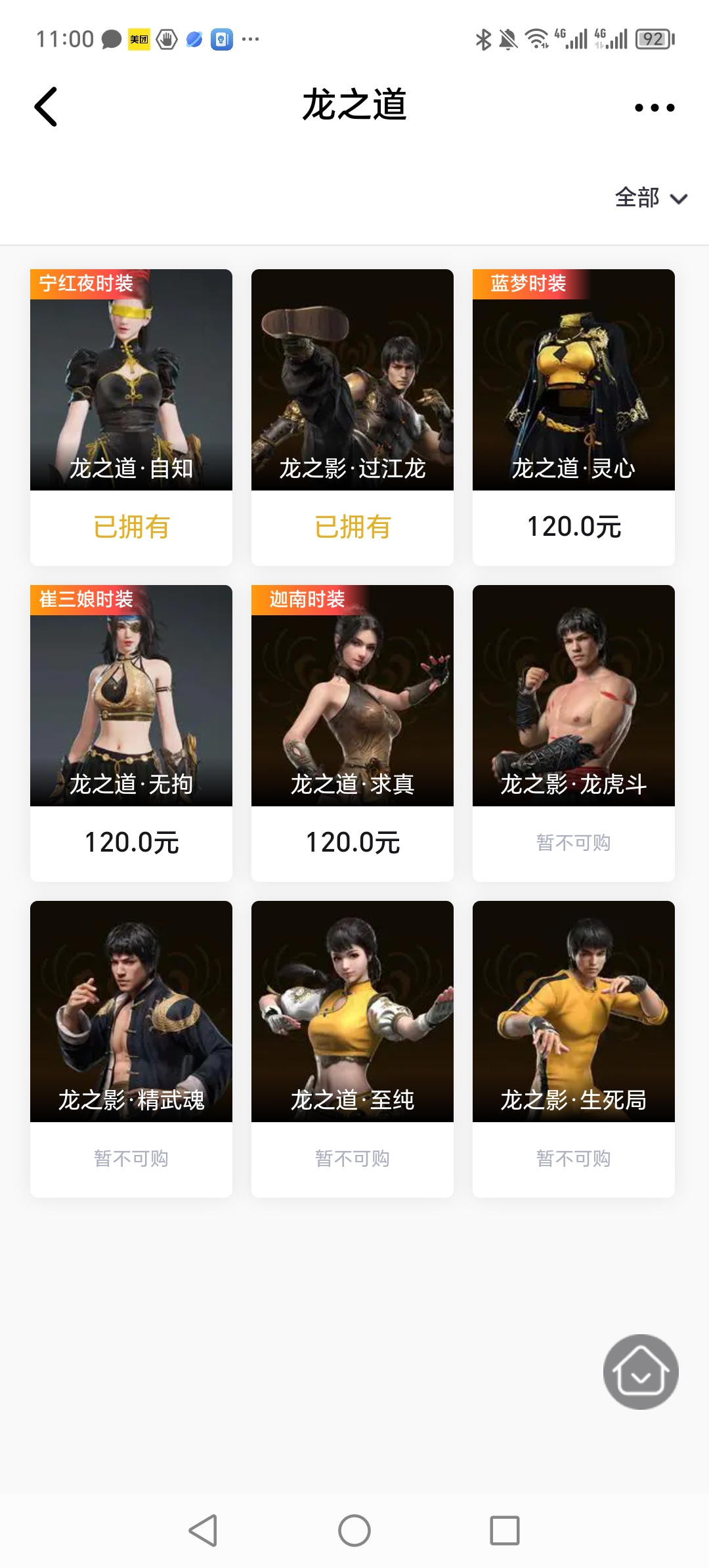
Task: Tap the system back navigation button
Action: [204, 1531]
